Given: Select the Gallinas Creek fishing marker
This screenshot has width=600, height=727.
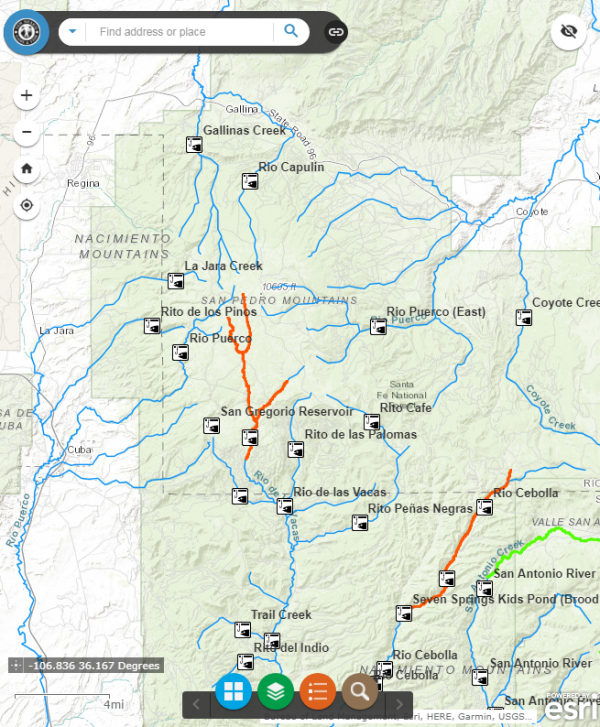Looking at the screenshot, I should [x=195, y=145].
